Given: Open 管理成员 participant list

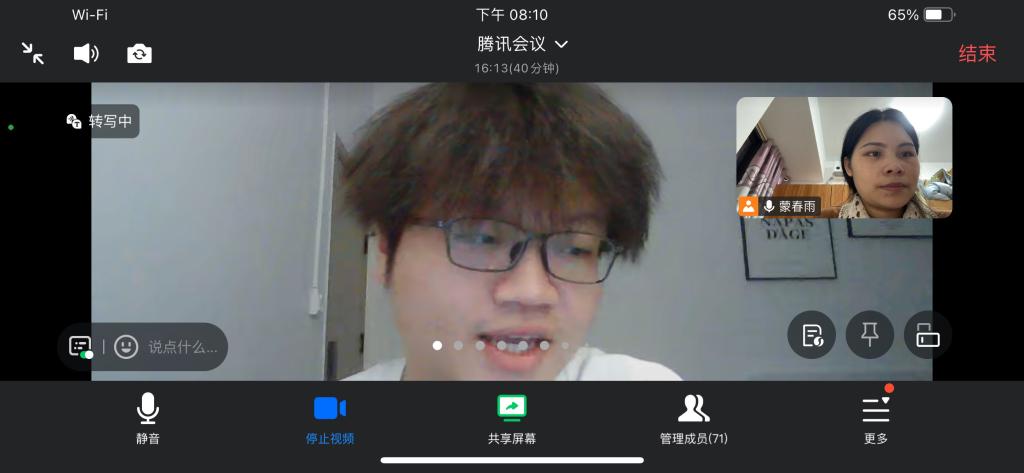Looking at the screenshot, I should (693, 418).
